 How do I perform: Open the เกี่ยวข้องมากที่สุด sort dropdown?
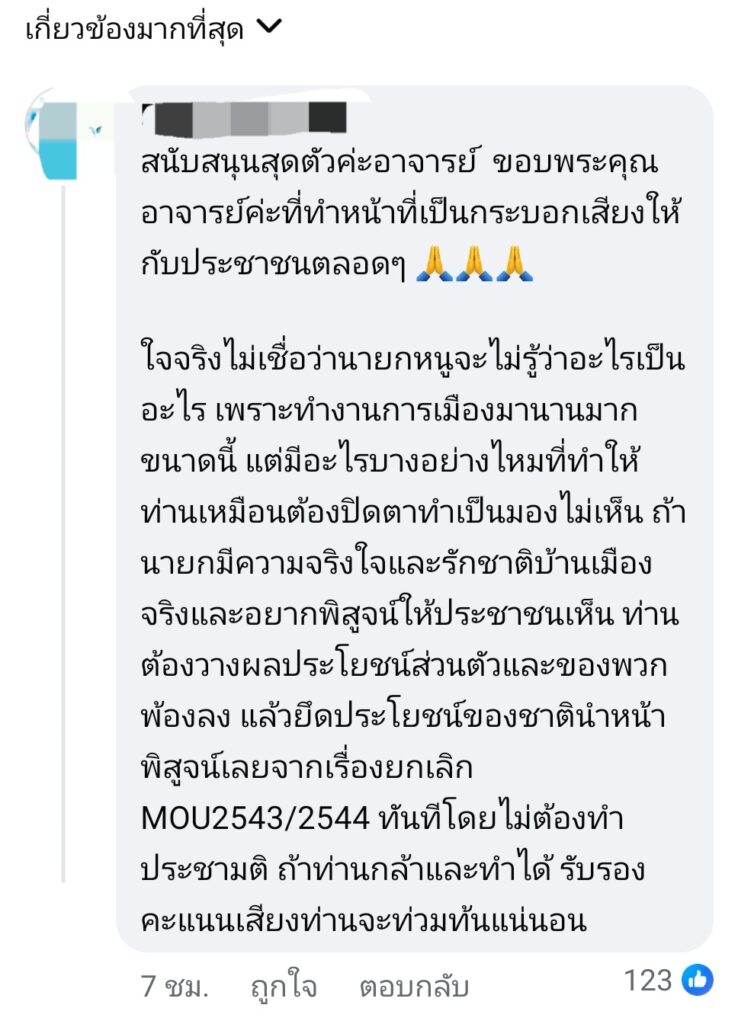(x=152, y=29)
